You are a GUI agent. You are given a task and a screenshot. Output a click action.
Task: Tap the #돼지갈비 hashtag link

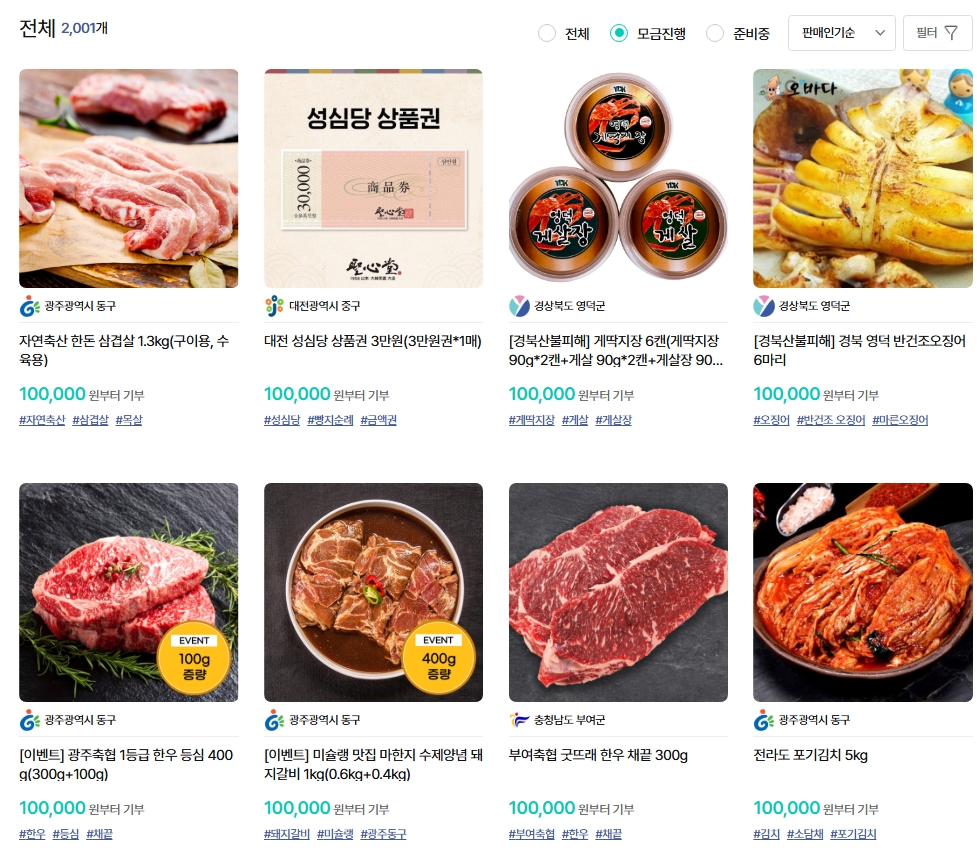pyautogui.click(x=286, y=834)
